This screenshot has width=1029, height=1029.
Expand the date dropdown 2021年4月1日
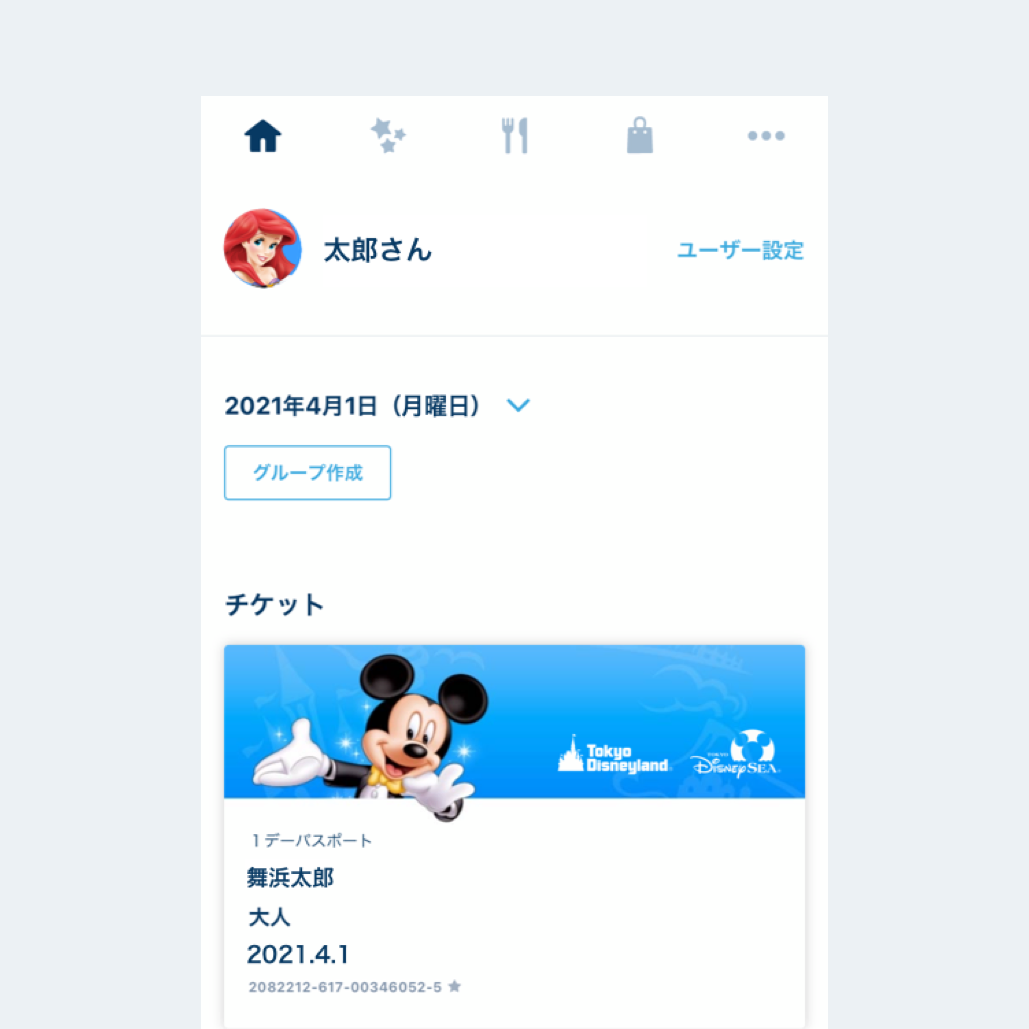click(x=517, y=405)
